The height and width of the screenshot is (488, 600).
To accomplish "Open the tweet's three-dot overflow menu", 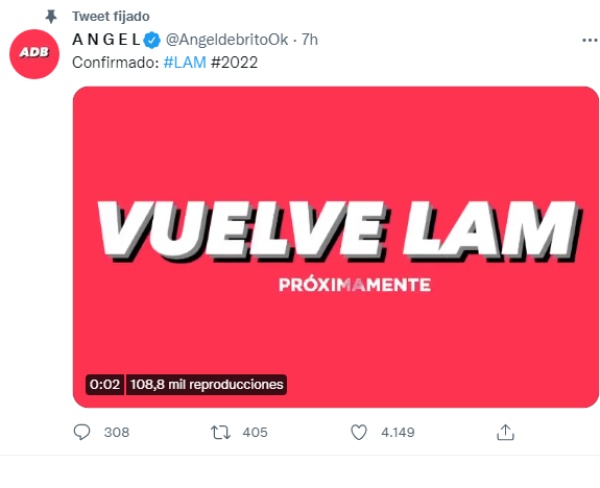I will point(590,39).
